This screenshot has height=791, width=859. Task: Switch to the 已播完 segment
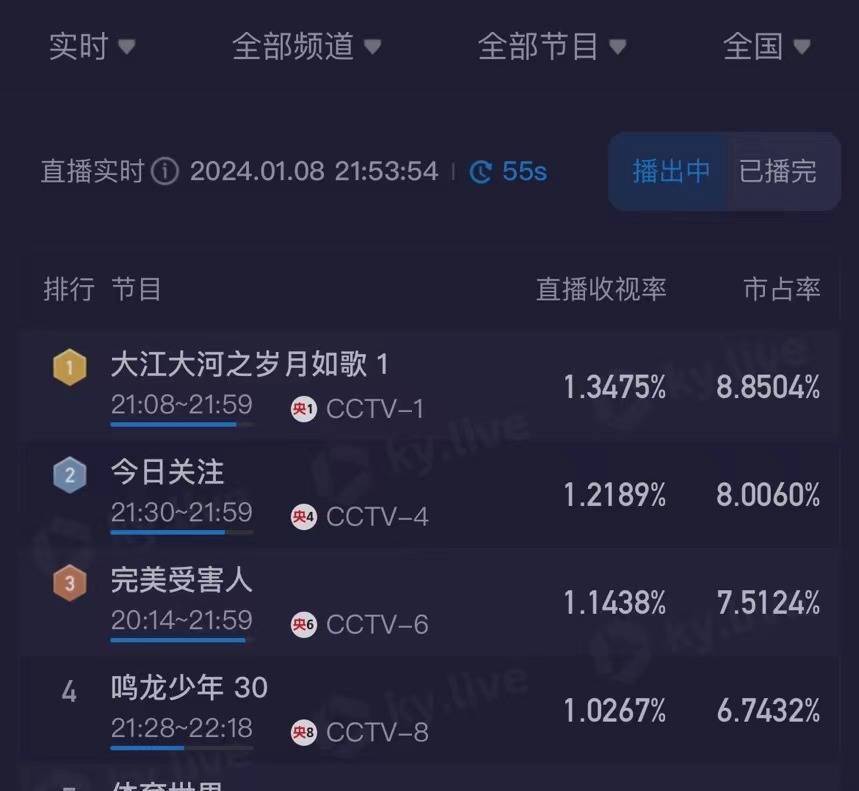point(777,171)
